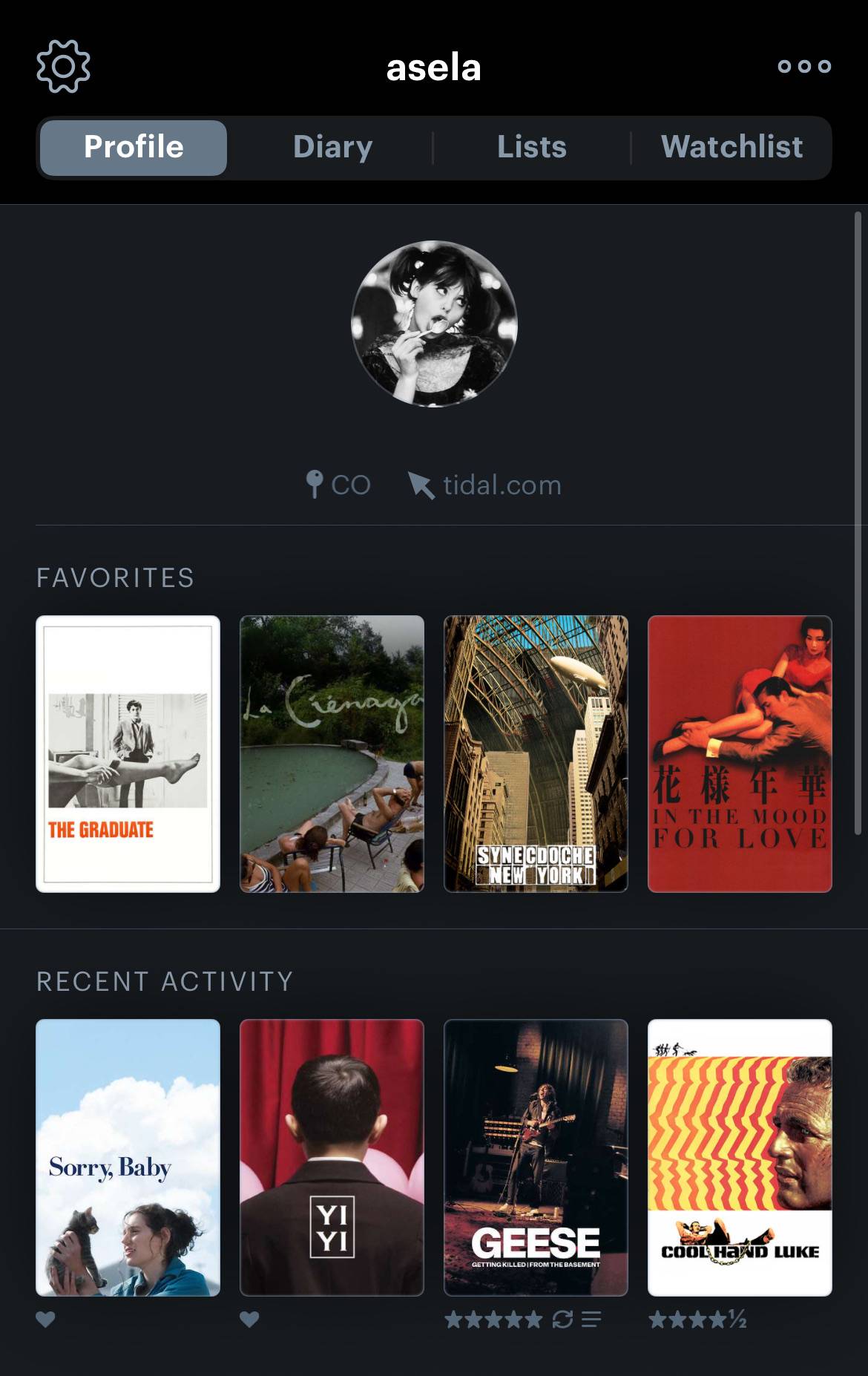Switch to the Diary tab
The height and width of the screenshot is (1376, 868).
pyautogui.click(x=332, y=147)
